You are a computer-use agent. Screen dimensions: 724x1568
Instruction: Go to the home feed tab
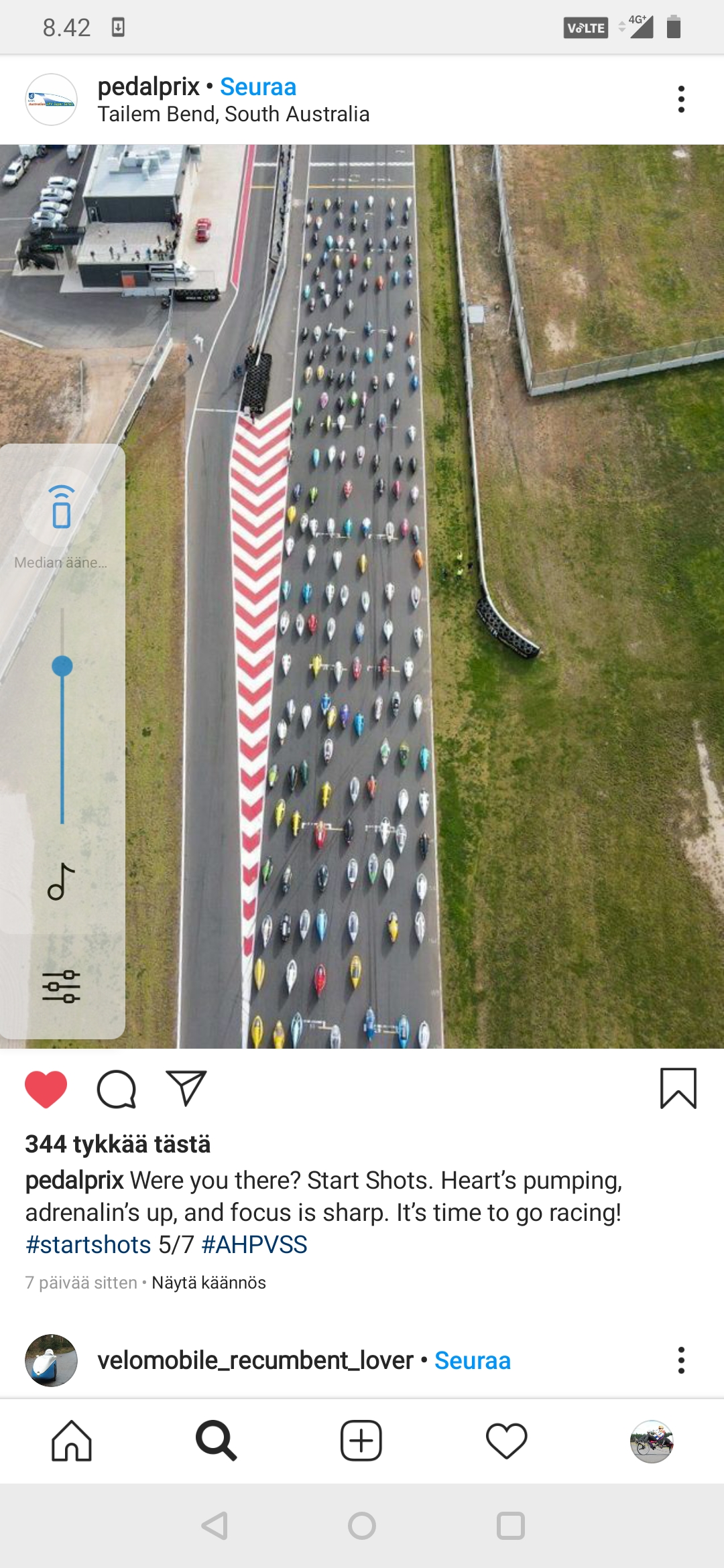(x=72, y=1441)
